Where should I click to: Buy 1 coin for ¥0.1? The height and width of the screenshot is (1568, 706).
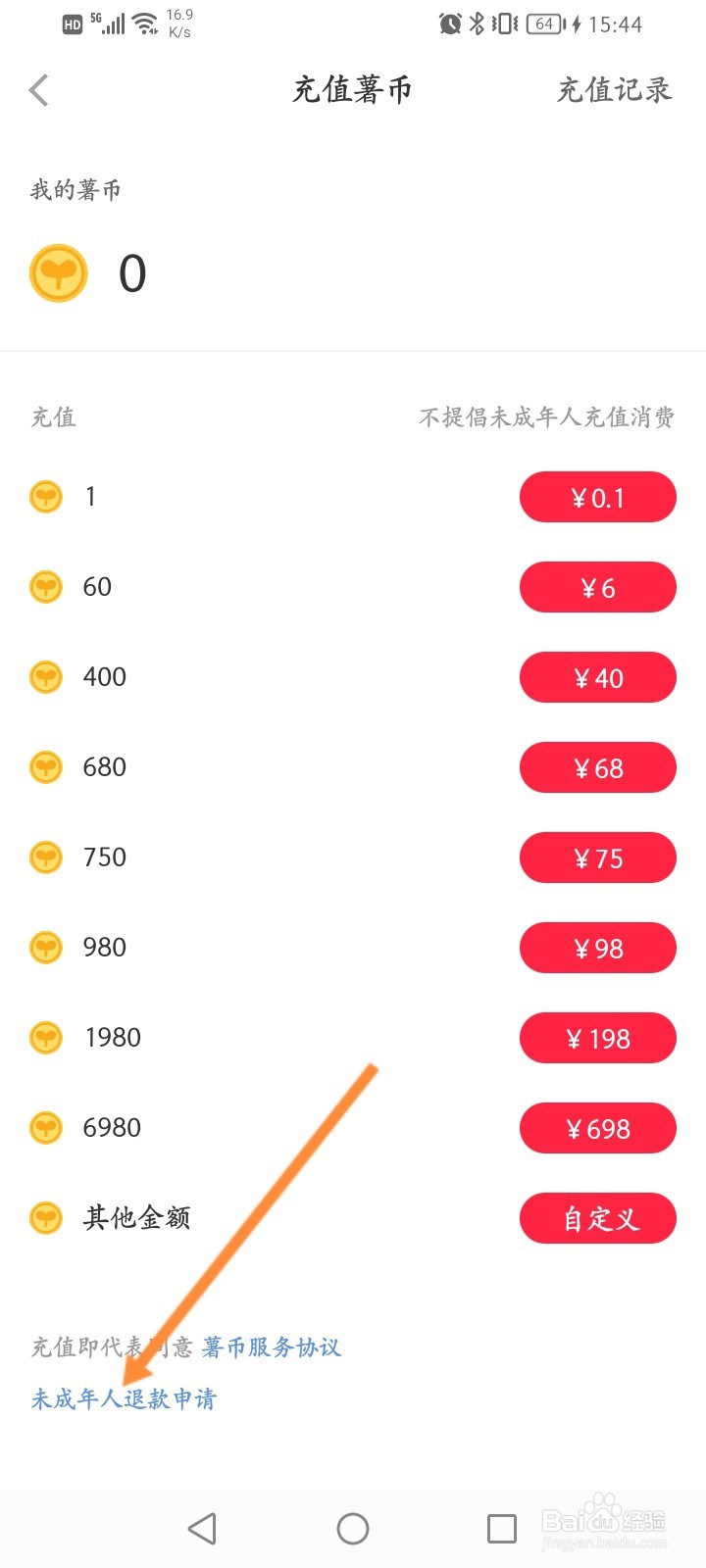click(597, 498)
